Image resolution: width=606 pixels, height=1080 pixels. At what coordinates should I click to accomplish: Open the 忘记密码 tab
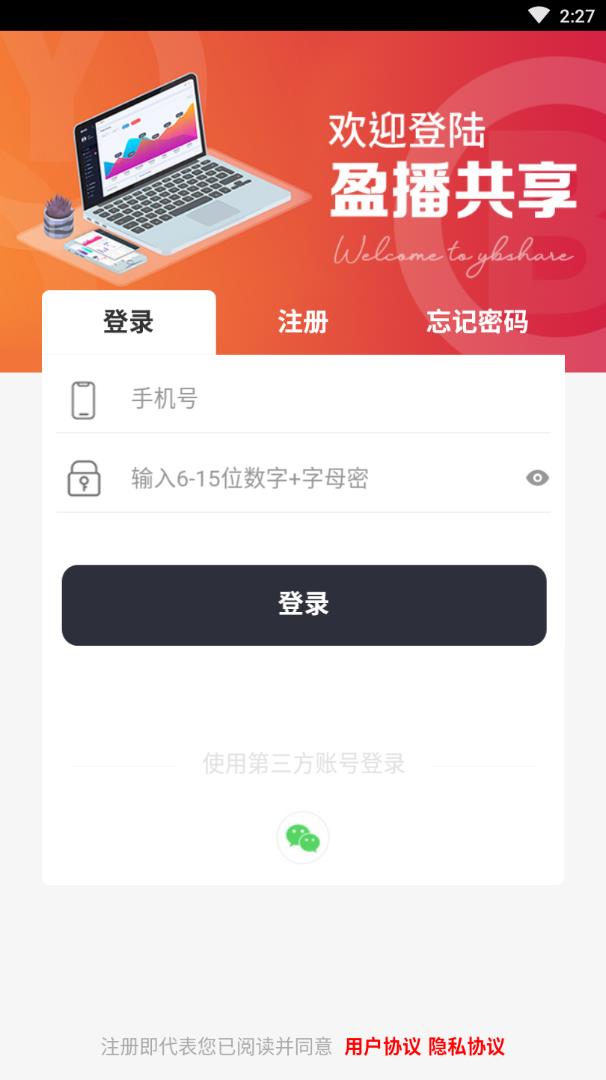477,322
